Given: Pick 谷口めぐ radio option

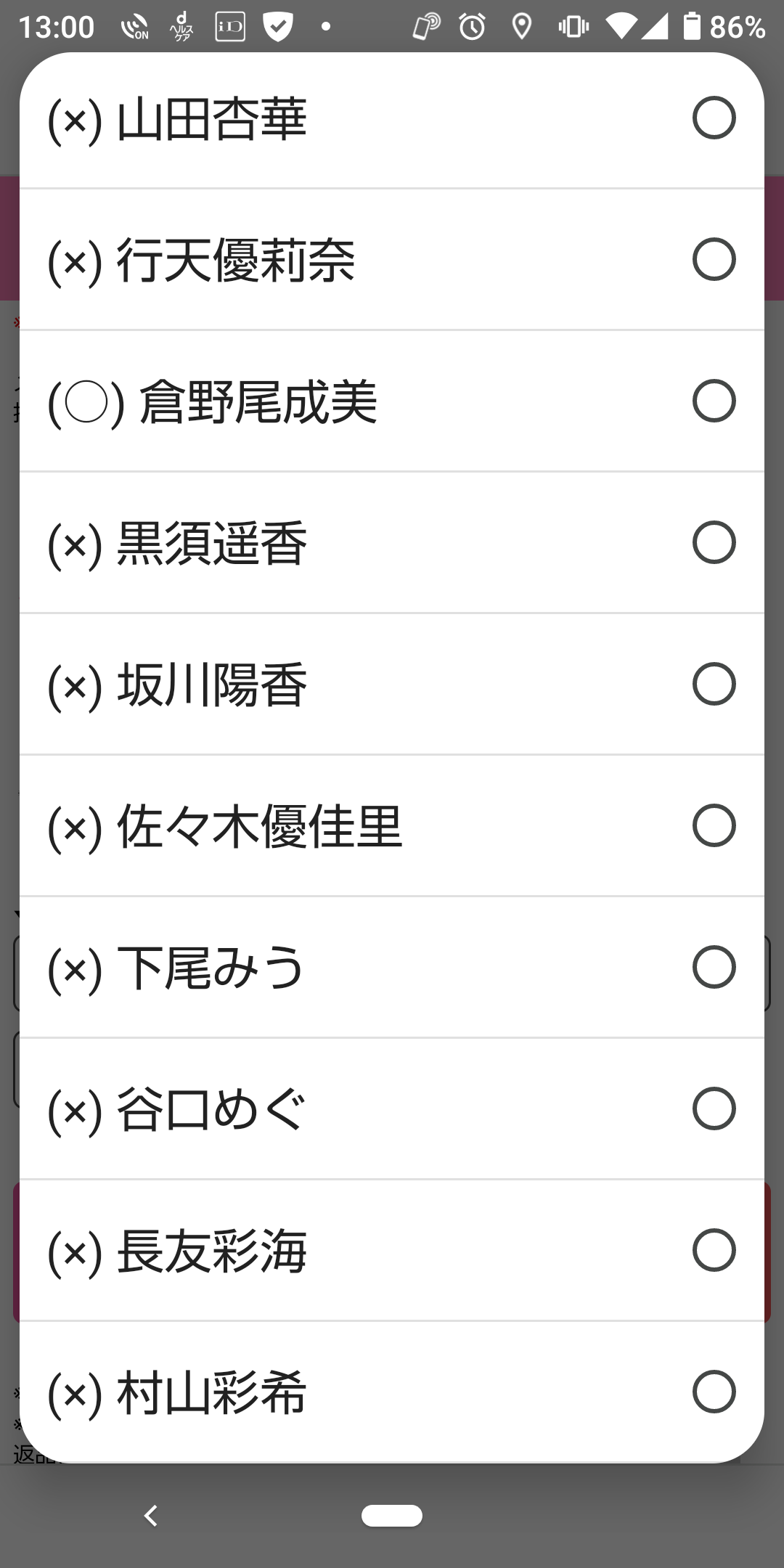Looking at the screenshot, I should coord(392,1109).
